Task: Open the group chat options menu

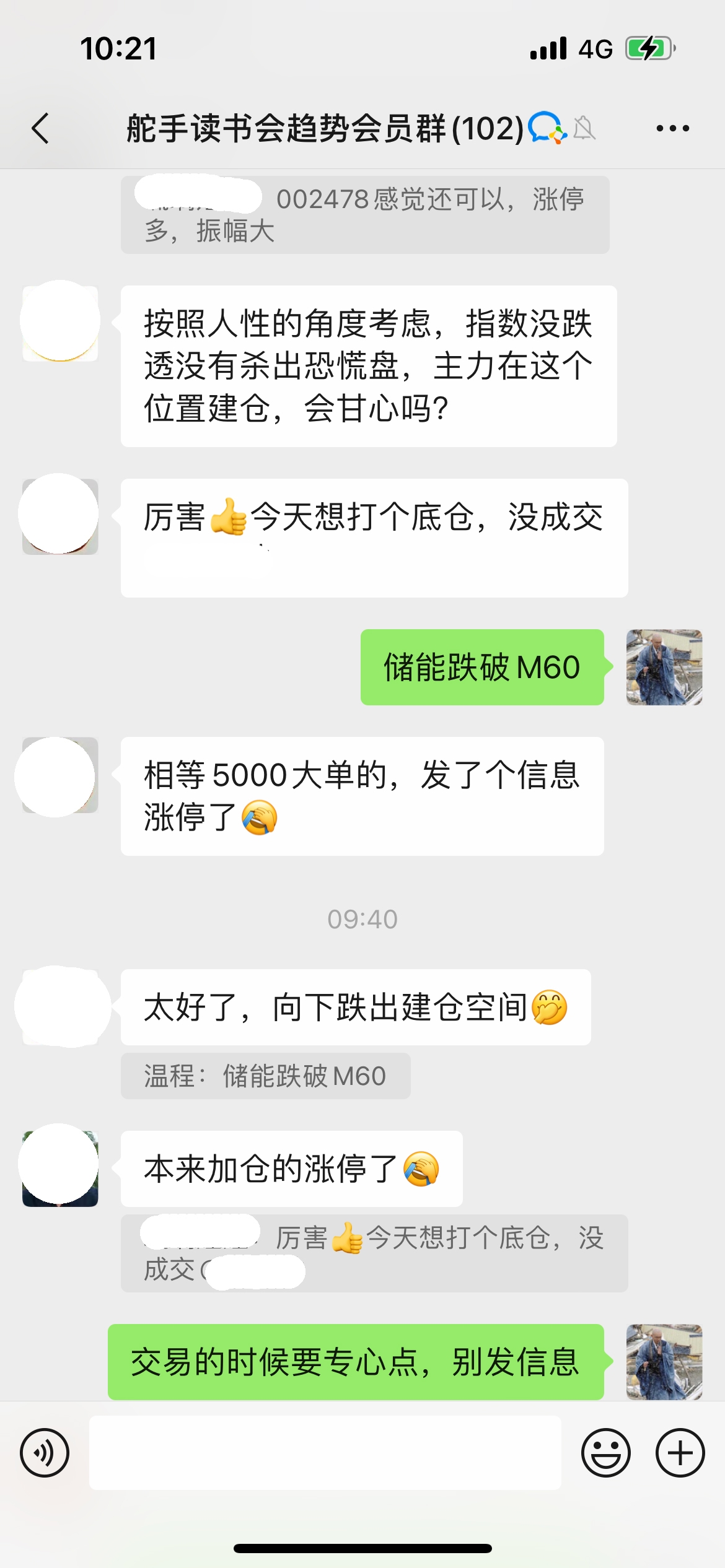Action: (x=672, y=129)
